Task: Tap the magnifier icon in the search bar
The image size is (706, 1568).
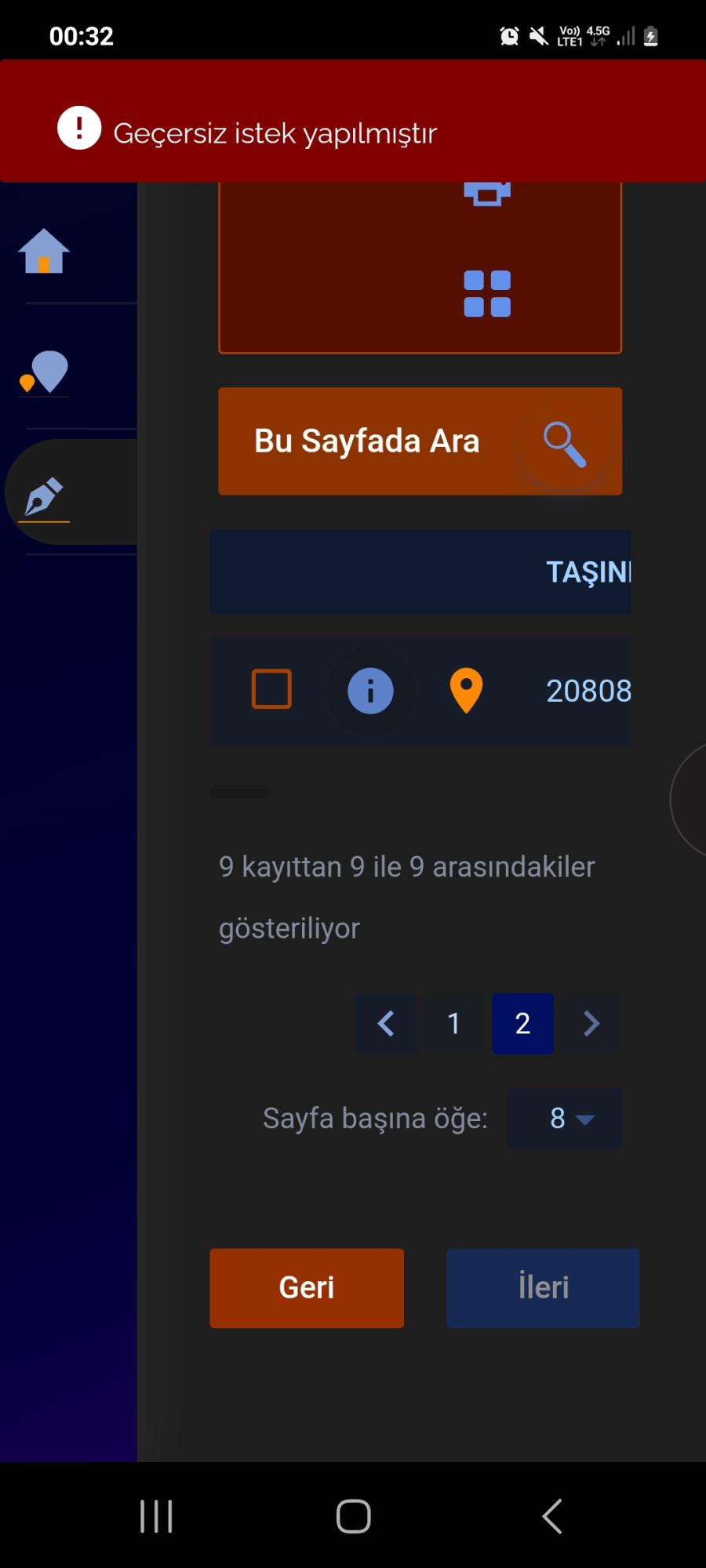Action: [x=563, y=441]
